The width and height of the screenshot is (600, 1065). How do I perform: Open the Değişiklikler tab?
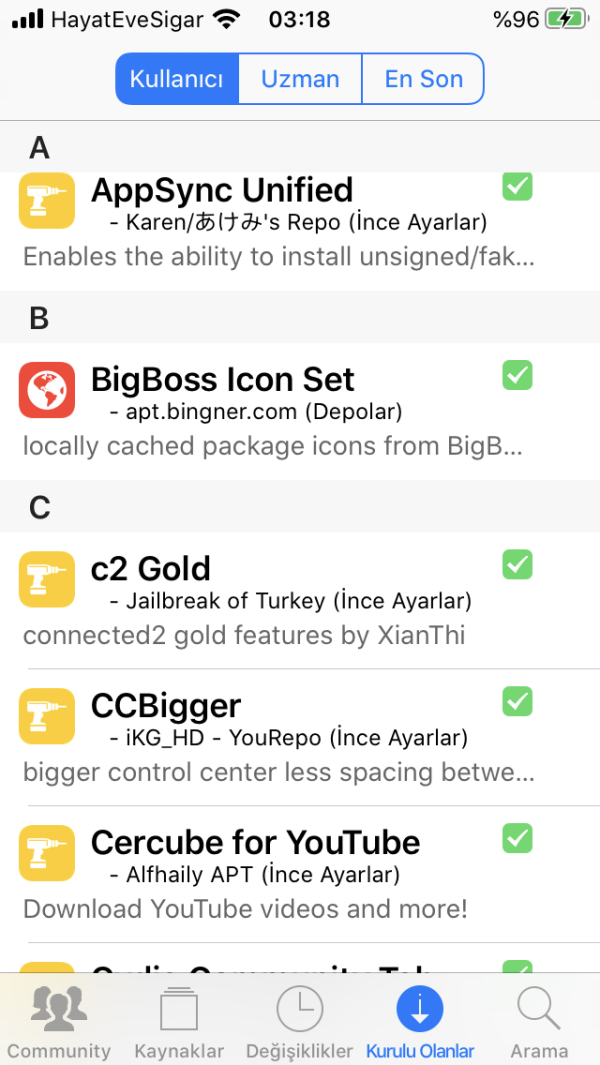pos(300,1022)
